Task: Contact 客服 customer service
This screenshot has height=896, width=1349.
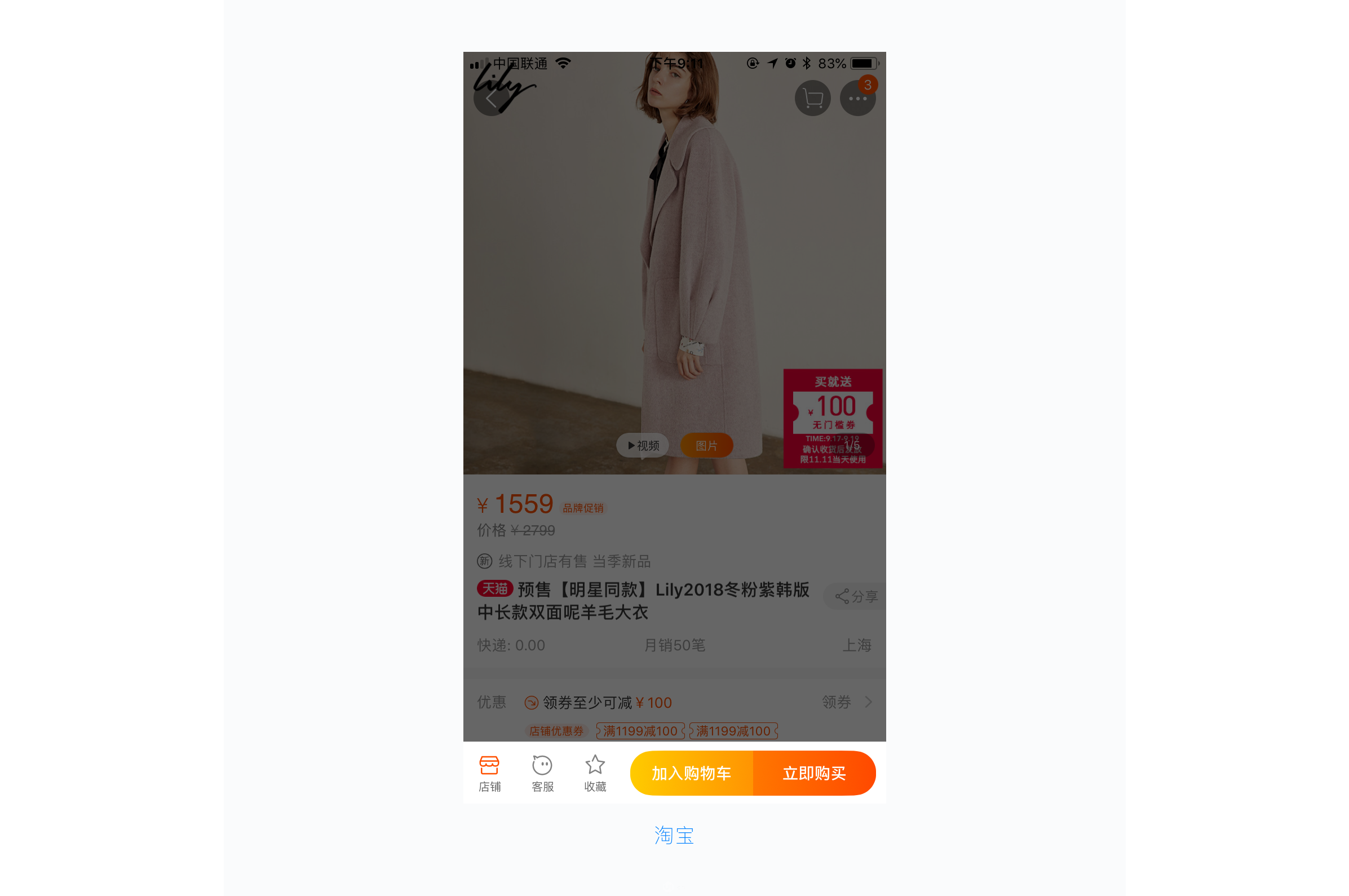Action: [x=542, y=773]
